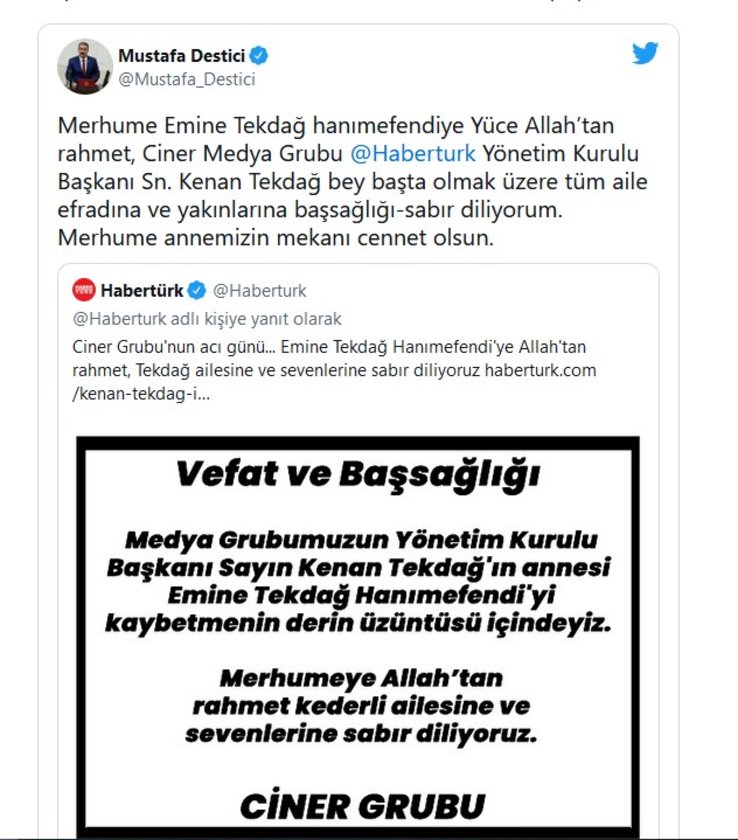
Task: Tap the Twitter bird logo
Action: [x=646, y=54]
